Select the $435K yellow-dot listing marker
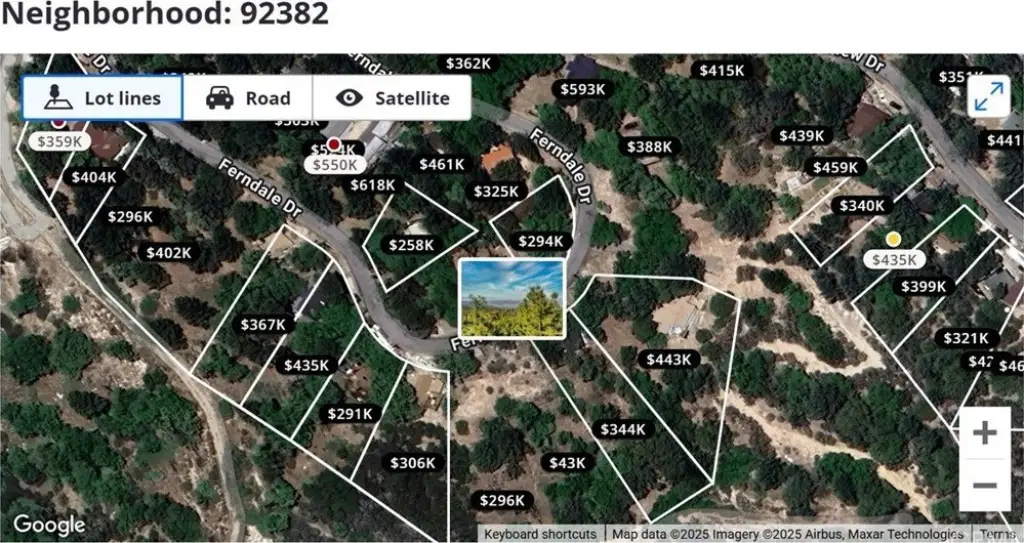Viewport: 1024px width, 543px height. 893,259
